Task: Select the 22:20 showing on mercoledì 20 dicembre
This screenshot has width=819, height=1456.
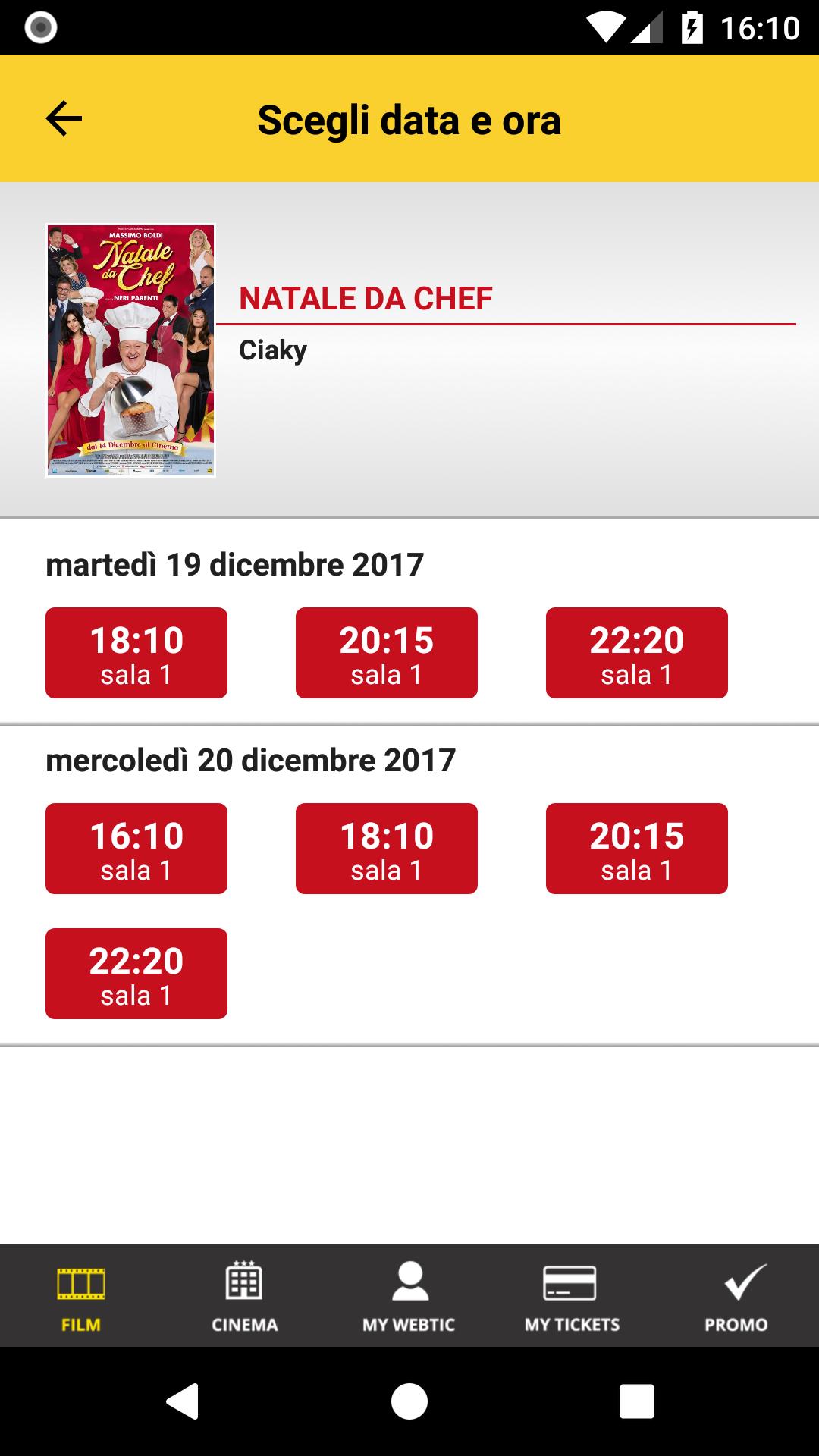Action: (136, 974)
